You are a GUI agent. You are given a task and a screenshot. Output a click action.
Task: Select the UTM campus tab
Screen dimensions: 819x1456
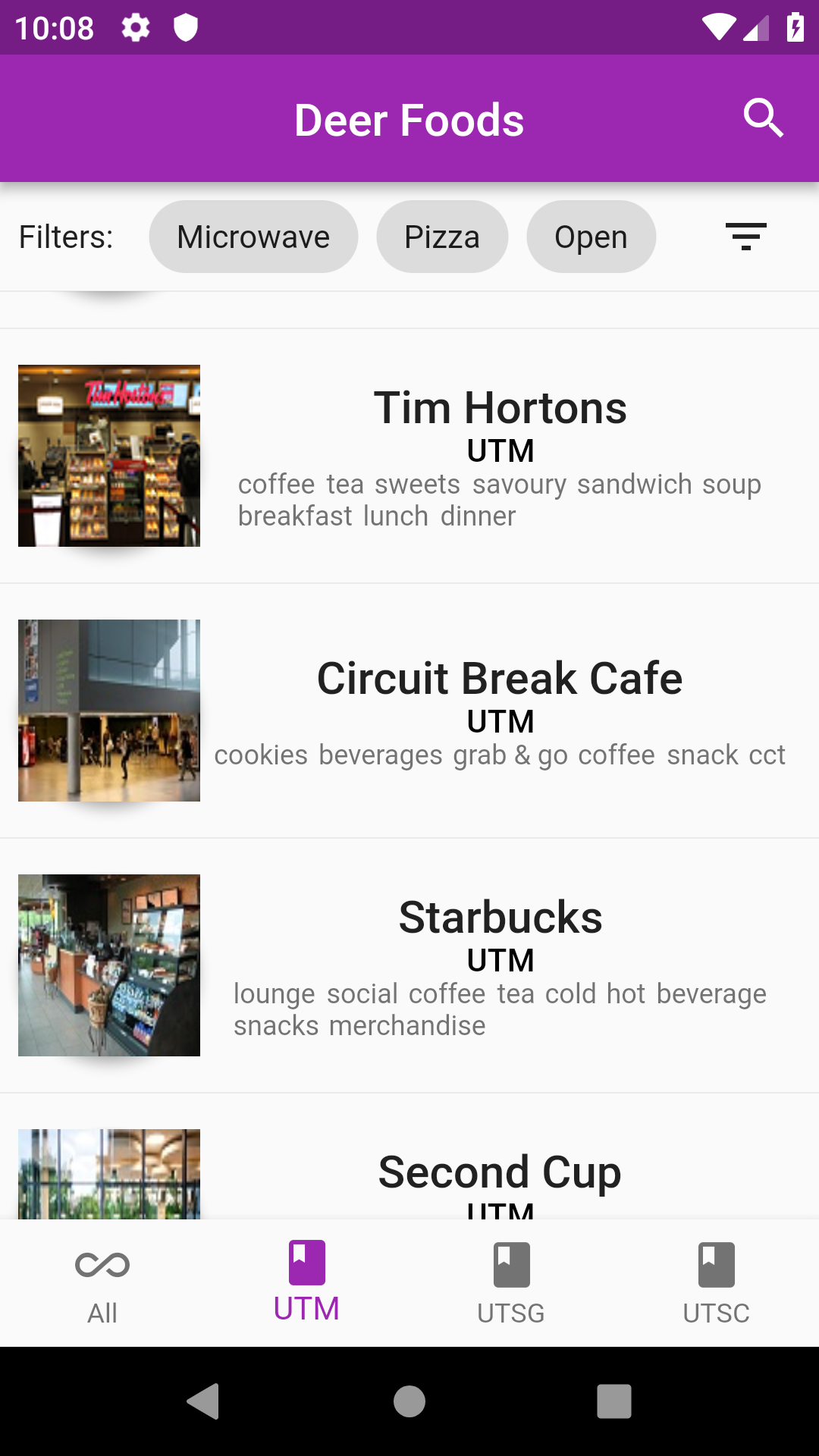point(306,1283)
